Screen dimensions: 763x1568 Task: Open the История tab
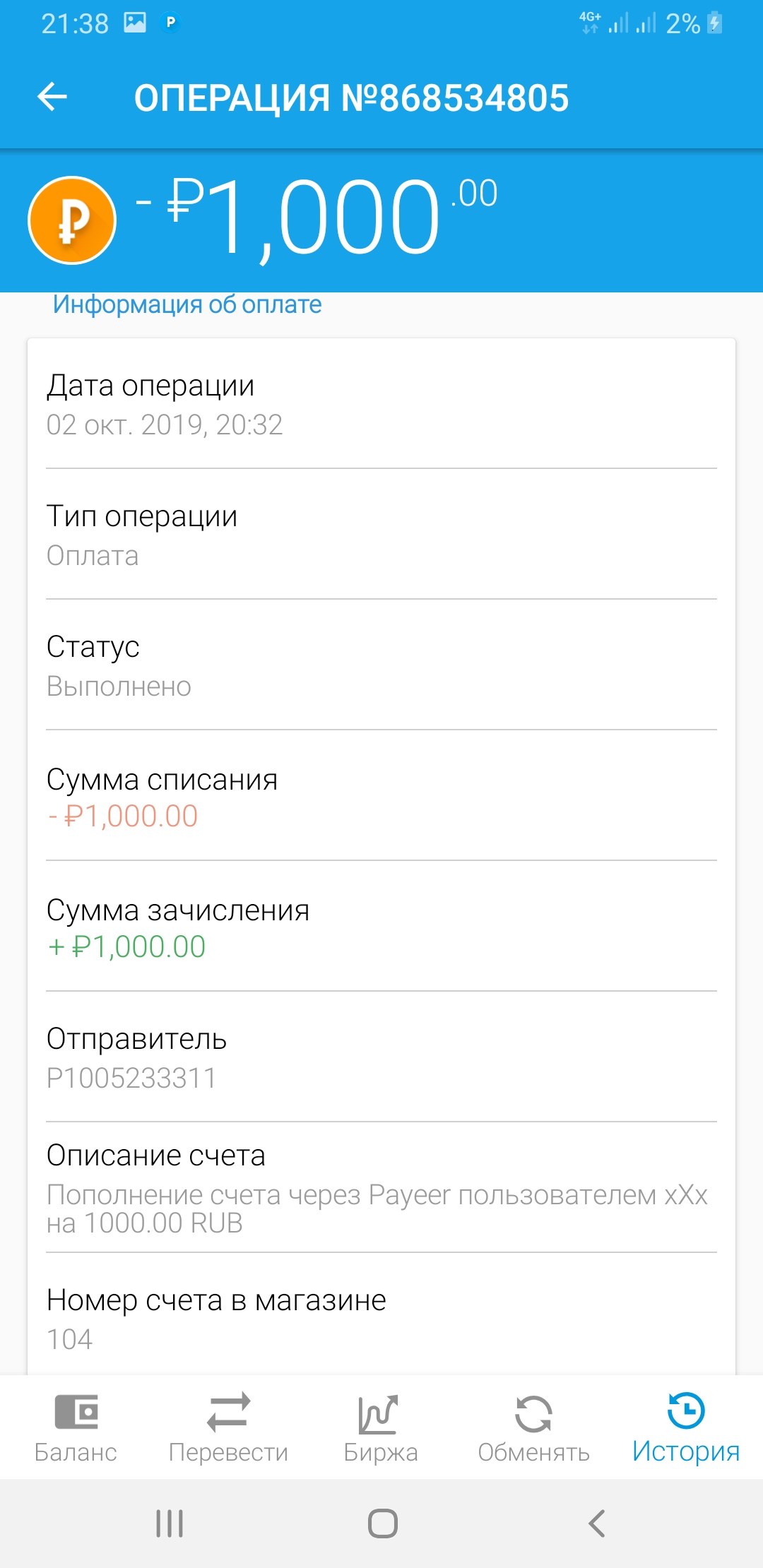pos(686,1427)
